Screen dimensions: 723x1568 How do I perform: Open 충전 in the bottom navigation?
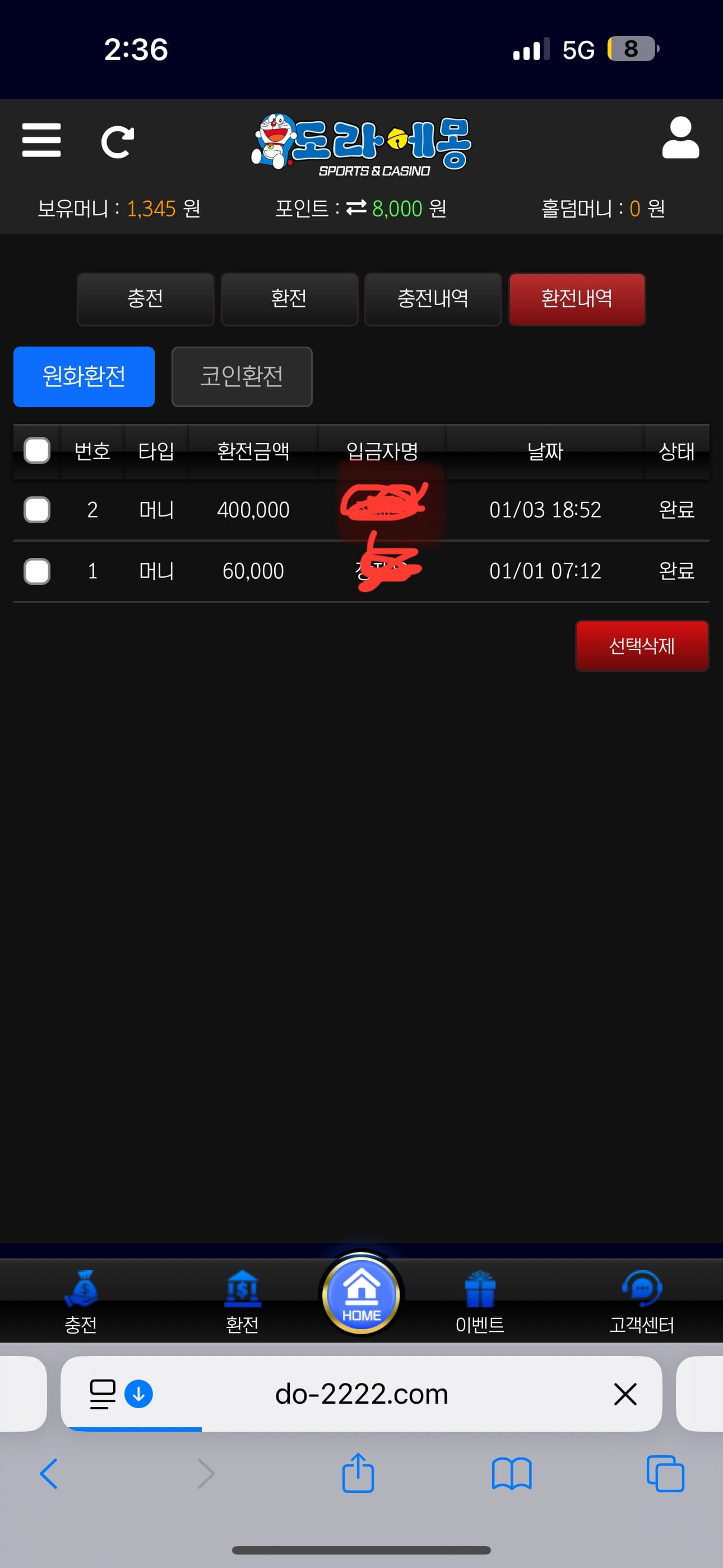[81, 1302]
